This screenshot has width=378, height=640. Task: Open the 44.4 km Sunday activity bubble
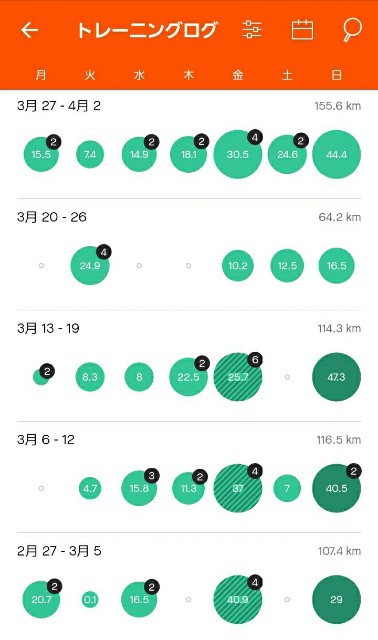tap(336, 154)
